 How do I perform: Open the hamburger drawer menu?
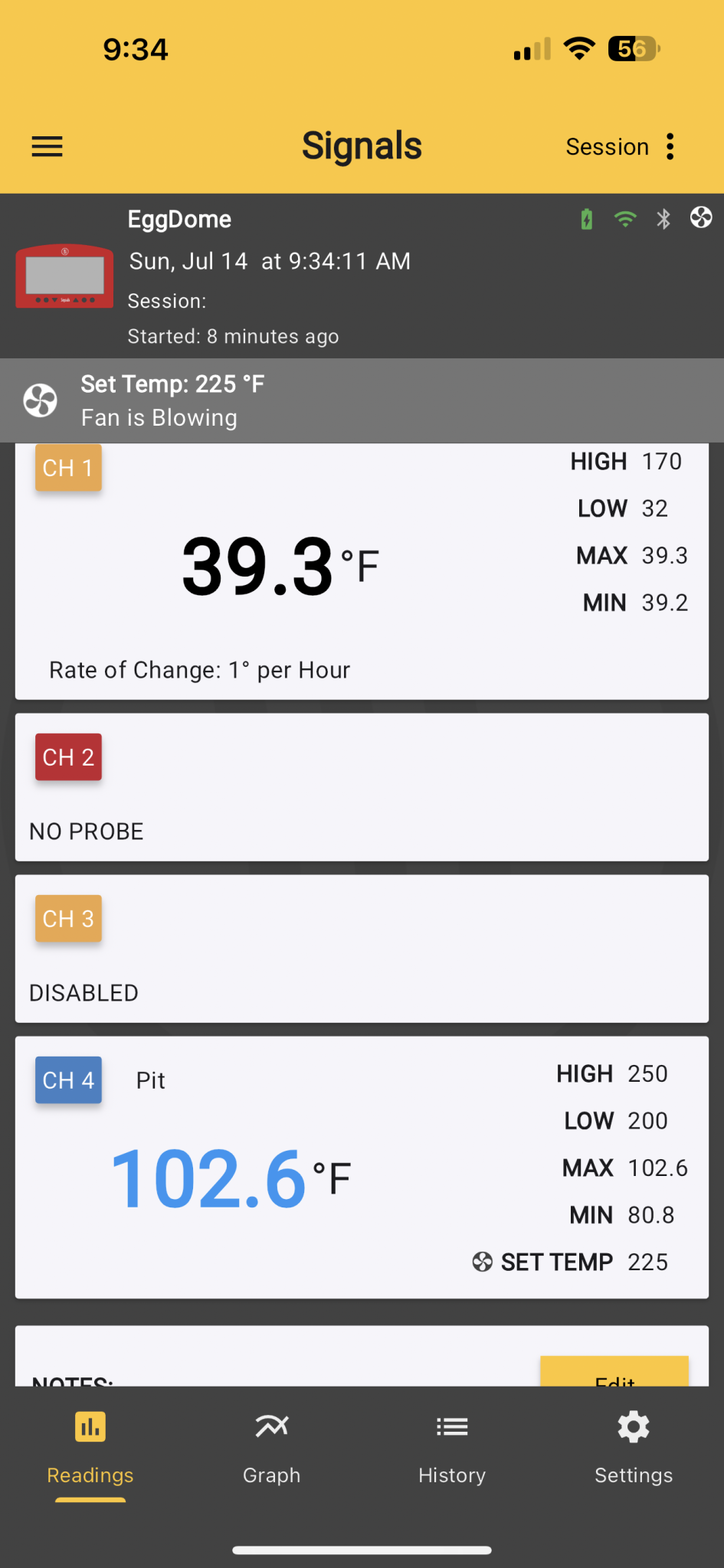pyautogui.click(x=47, y=146)
